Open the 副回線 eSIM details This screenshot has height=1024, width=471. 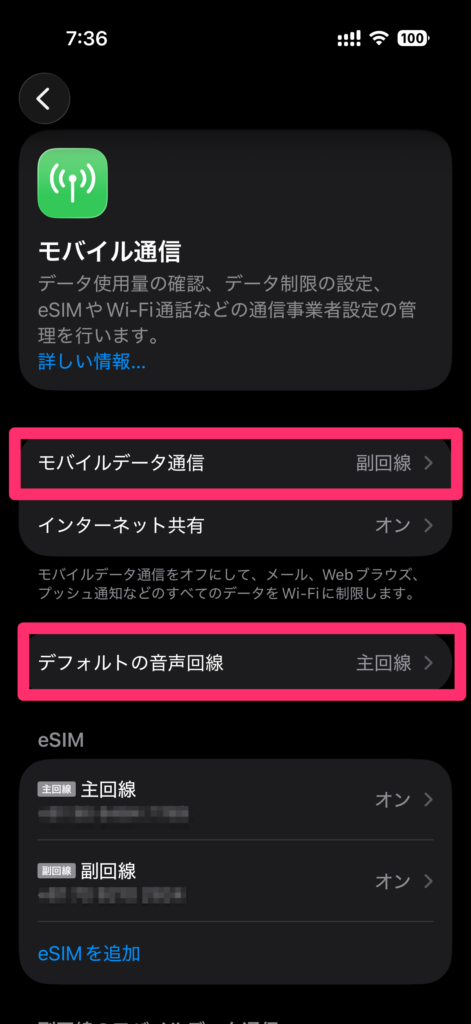click(236, 881)
